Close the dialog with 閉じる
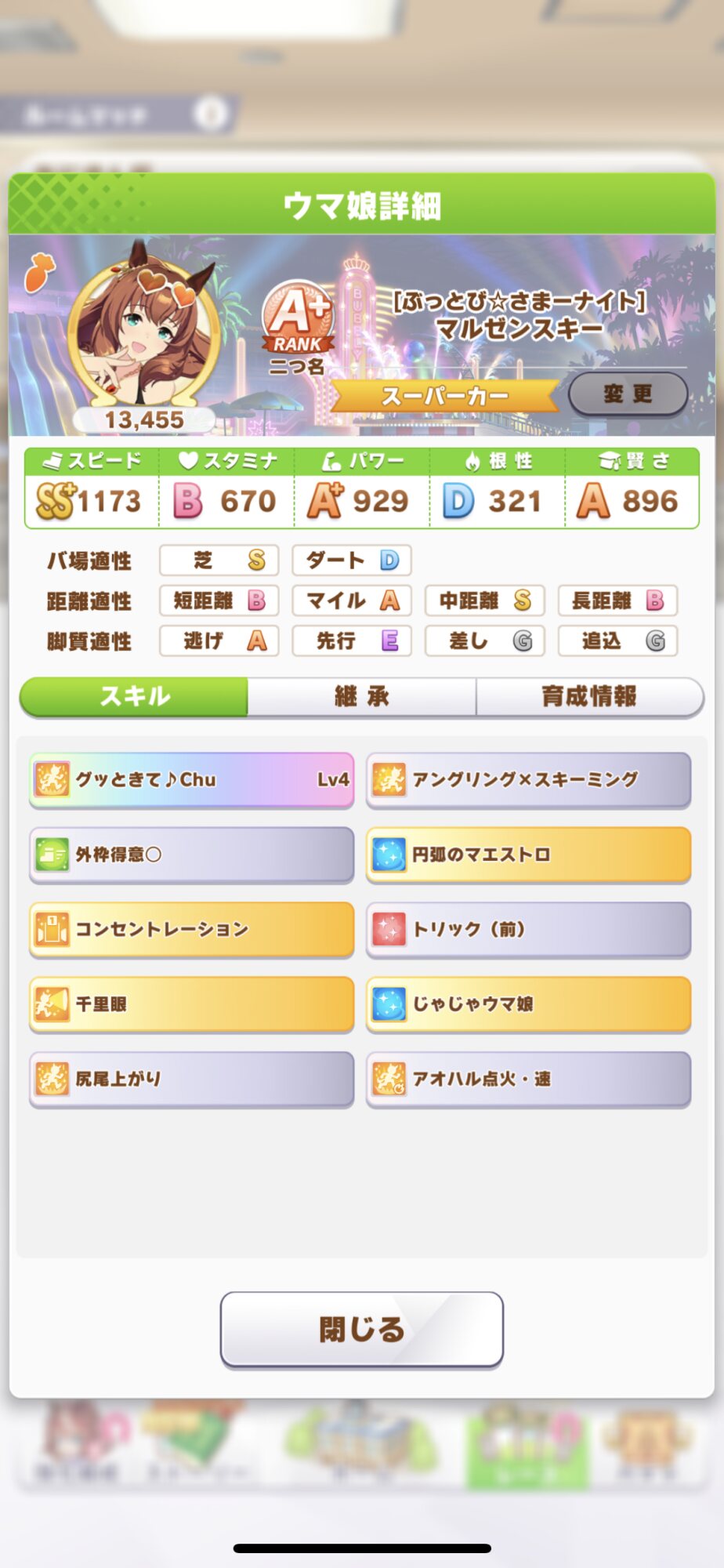The height and width of the screenshot is (1568, 724). click(x=361, y=1329)
